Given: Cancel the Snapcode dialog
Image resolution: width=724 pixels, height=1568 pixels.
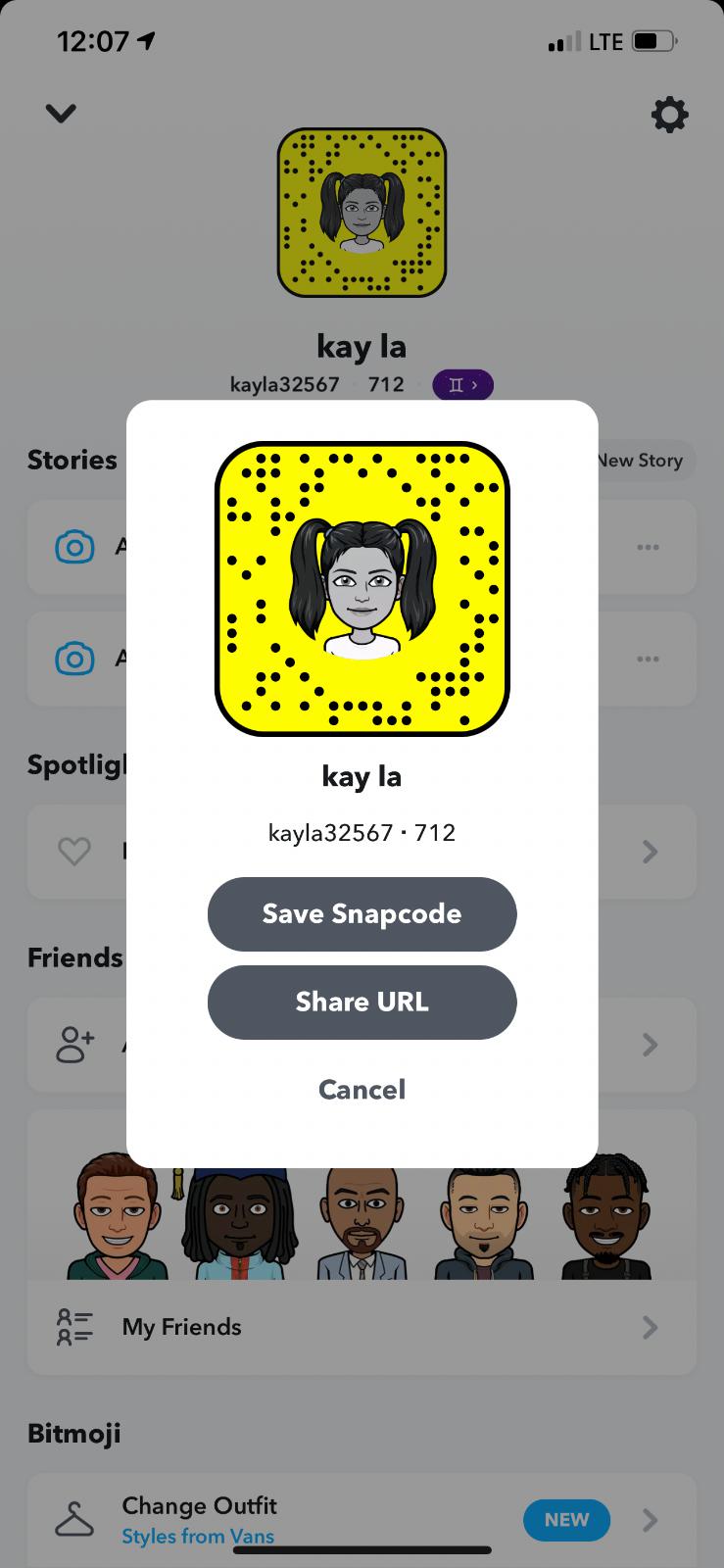Looking at the screenshot, I should [x=362, y=1089].
